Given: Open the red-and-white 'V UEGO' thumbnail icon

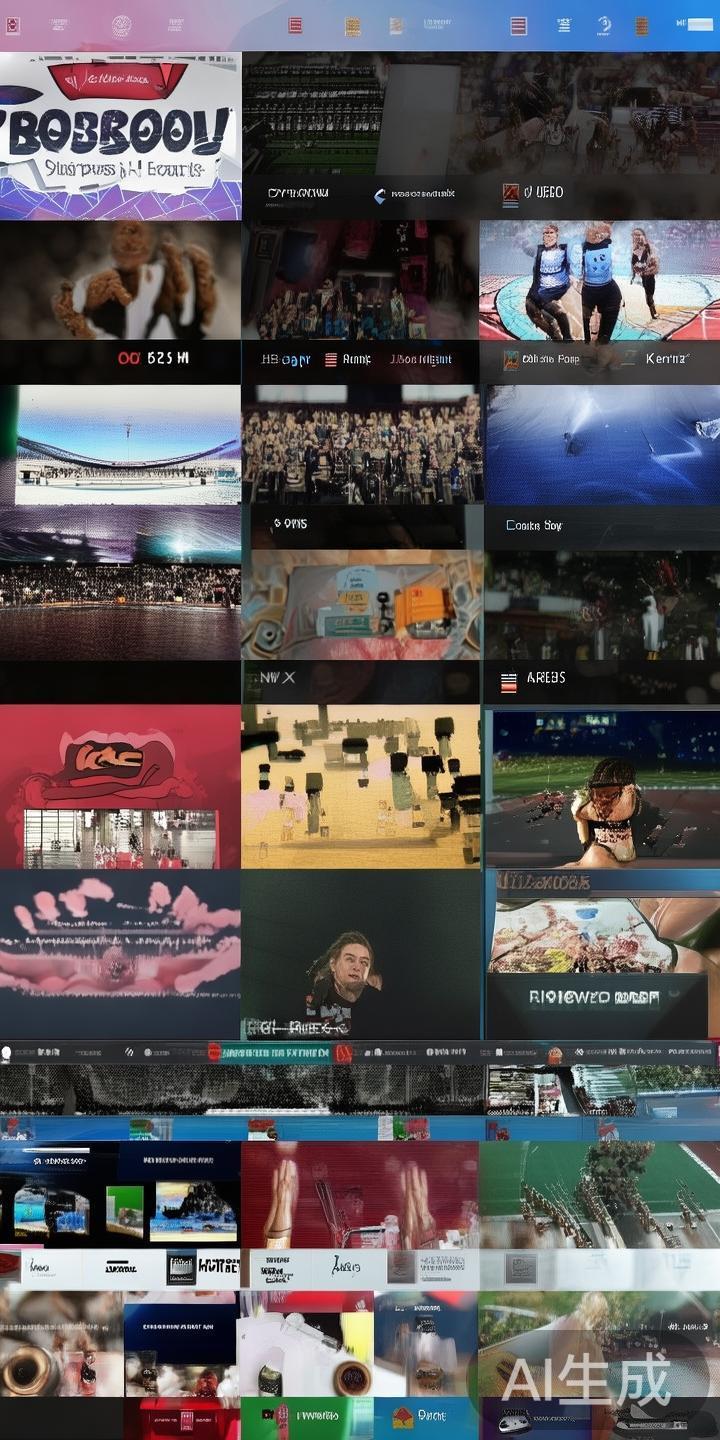Looking at the screenshot, I should click(510, 192).
